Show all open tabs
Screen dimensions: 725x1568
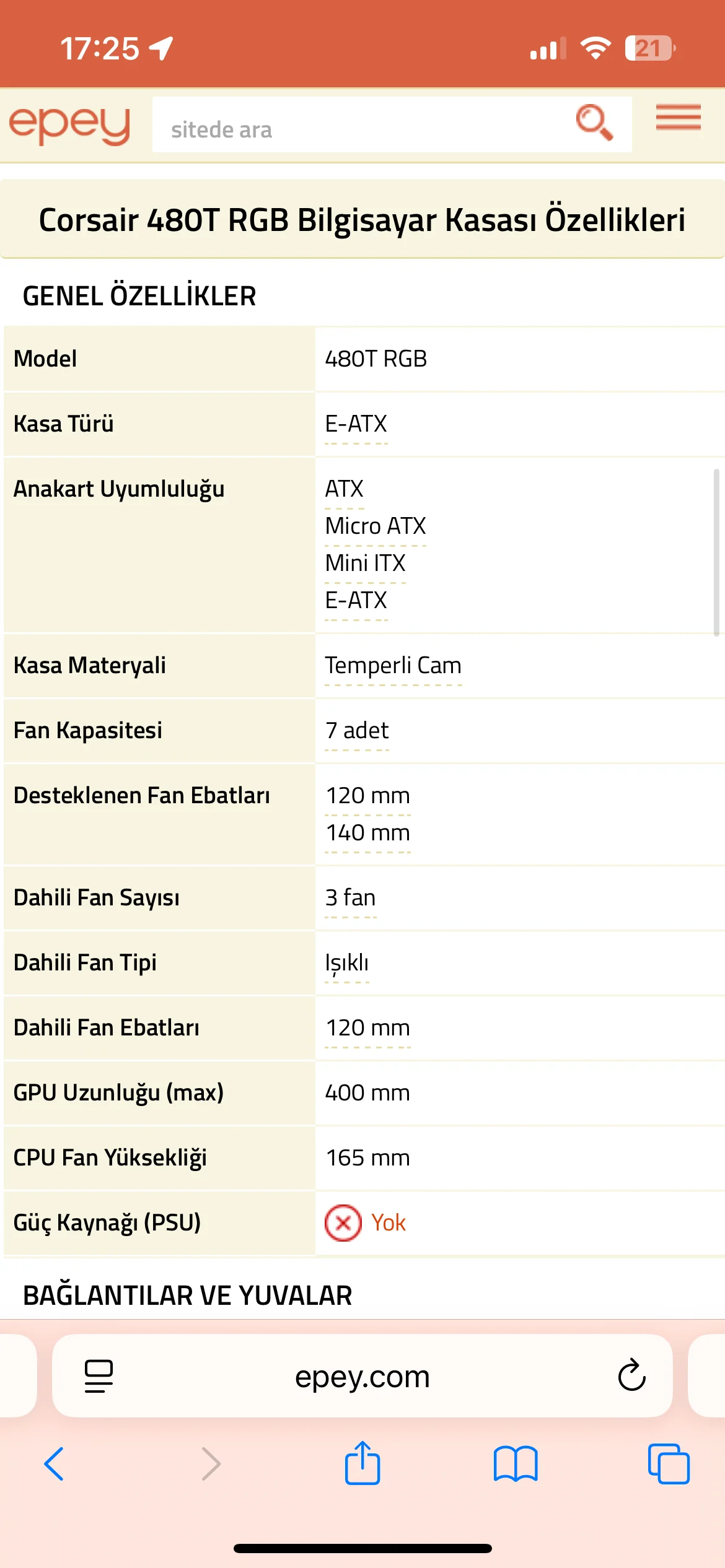click(x=669, y=1464)
